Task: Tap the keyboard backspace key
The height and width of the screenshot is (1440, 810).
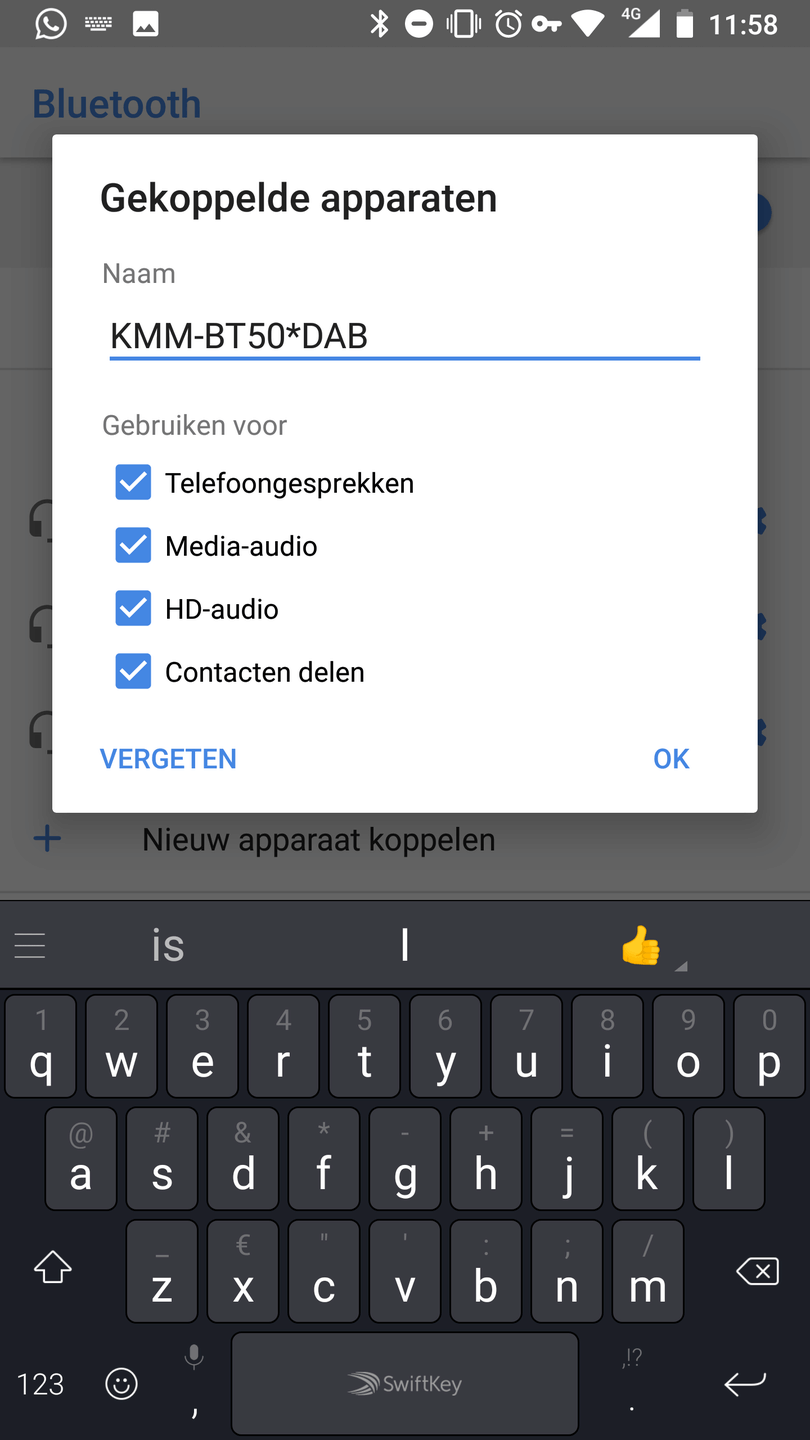Action: 757,1271
